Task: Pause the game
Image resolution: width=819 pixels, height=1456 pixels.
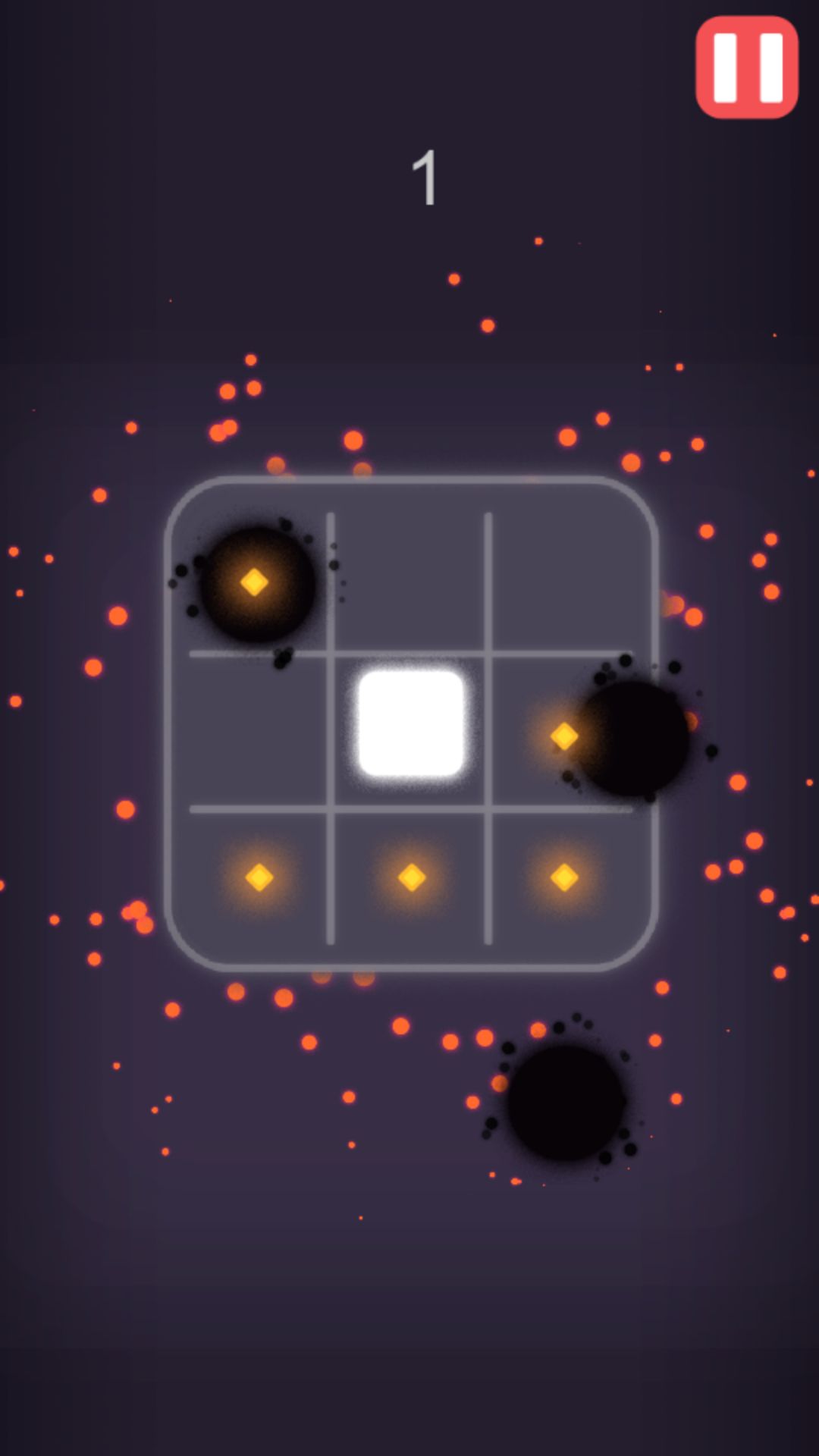Action: tap(746, 67)
